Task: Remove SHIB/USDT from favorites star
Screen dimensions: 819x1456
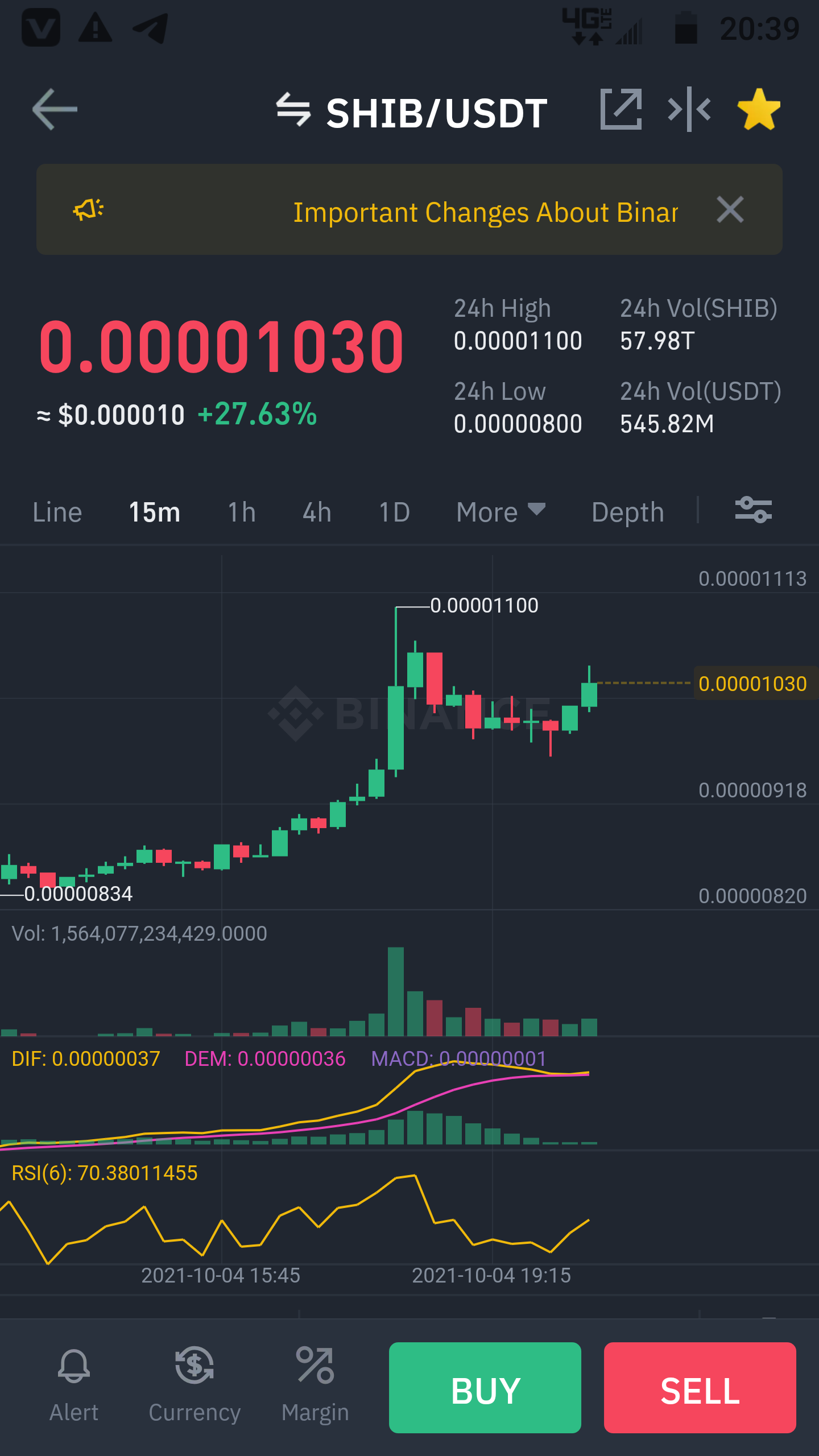Action: point(759,109)
